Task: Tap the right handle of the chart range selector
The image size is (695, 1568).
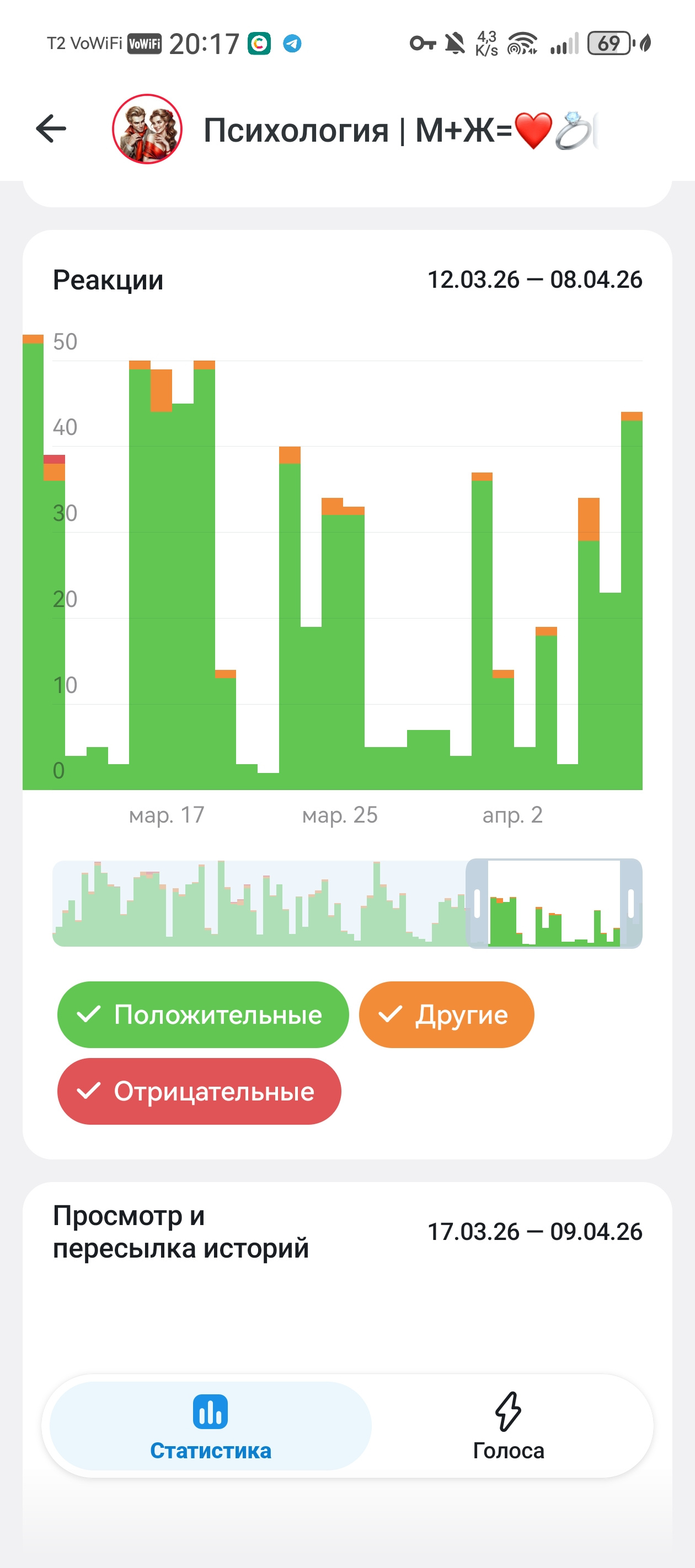Action: pos(631,903)
